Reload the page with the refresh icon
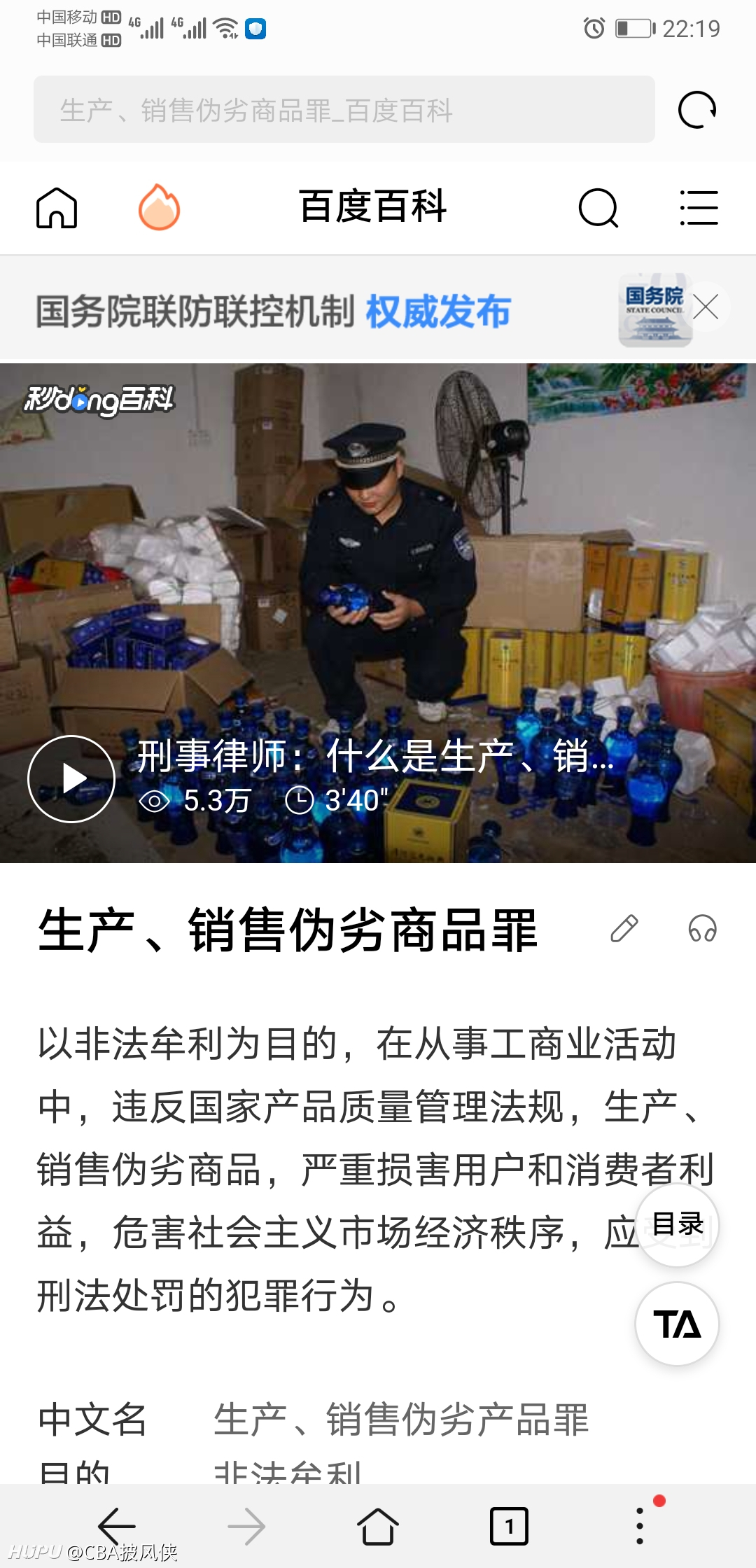Screen dimensions: 756x1568 tap(697, 110)
